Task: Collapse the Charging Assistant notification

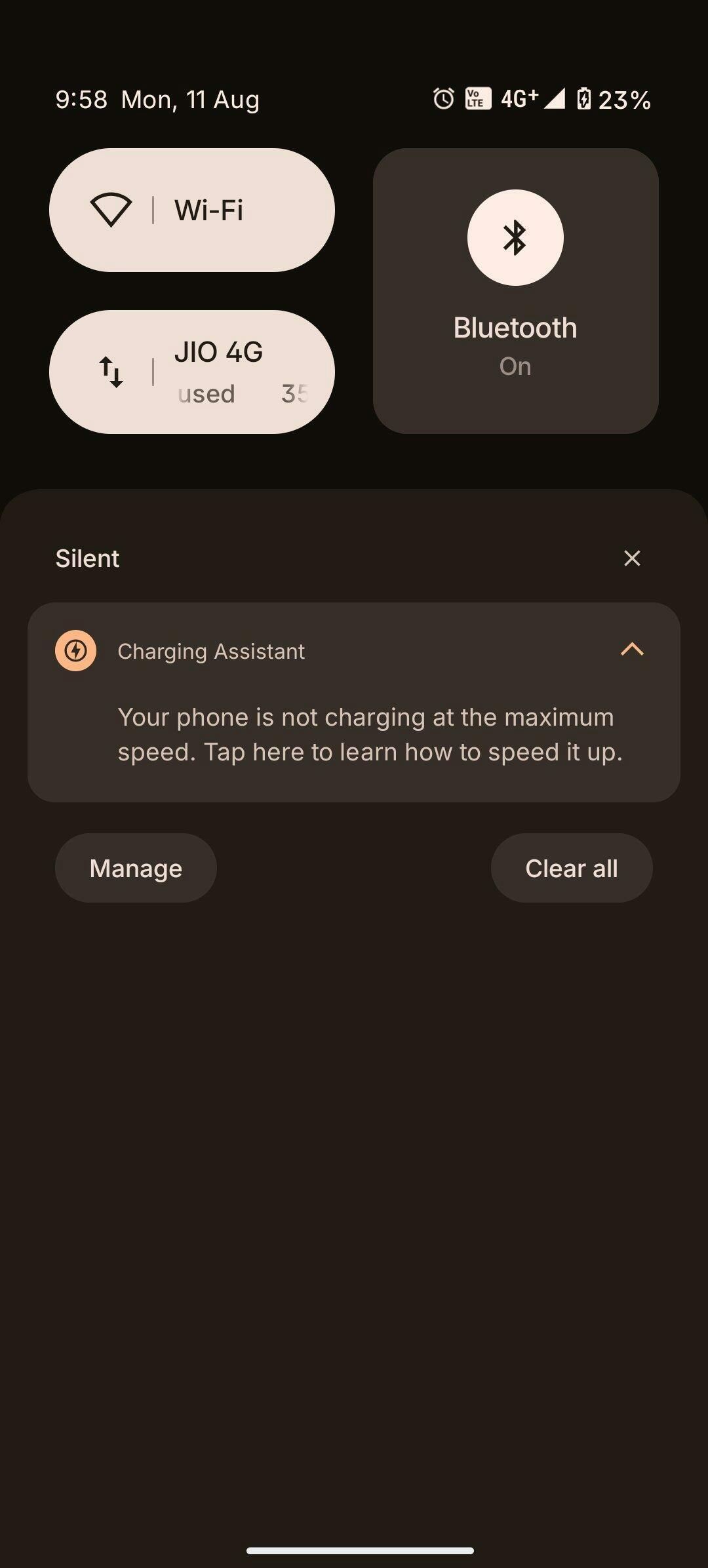Action: click(x=632, y=650)
